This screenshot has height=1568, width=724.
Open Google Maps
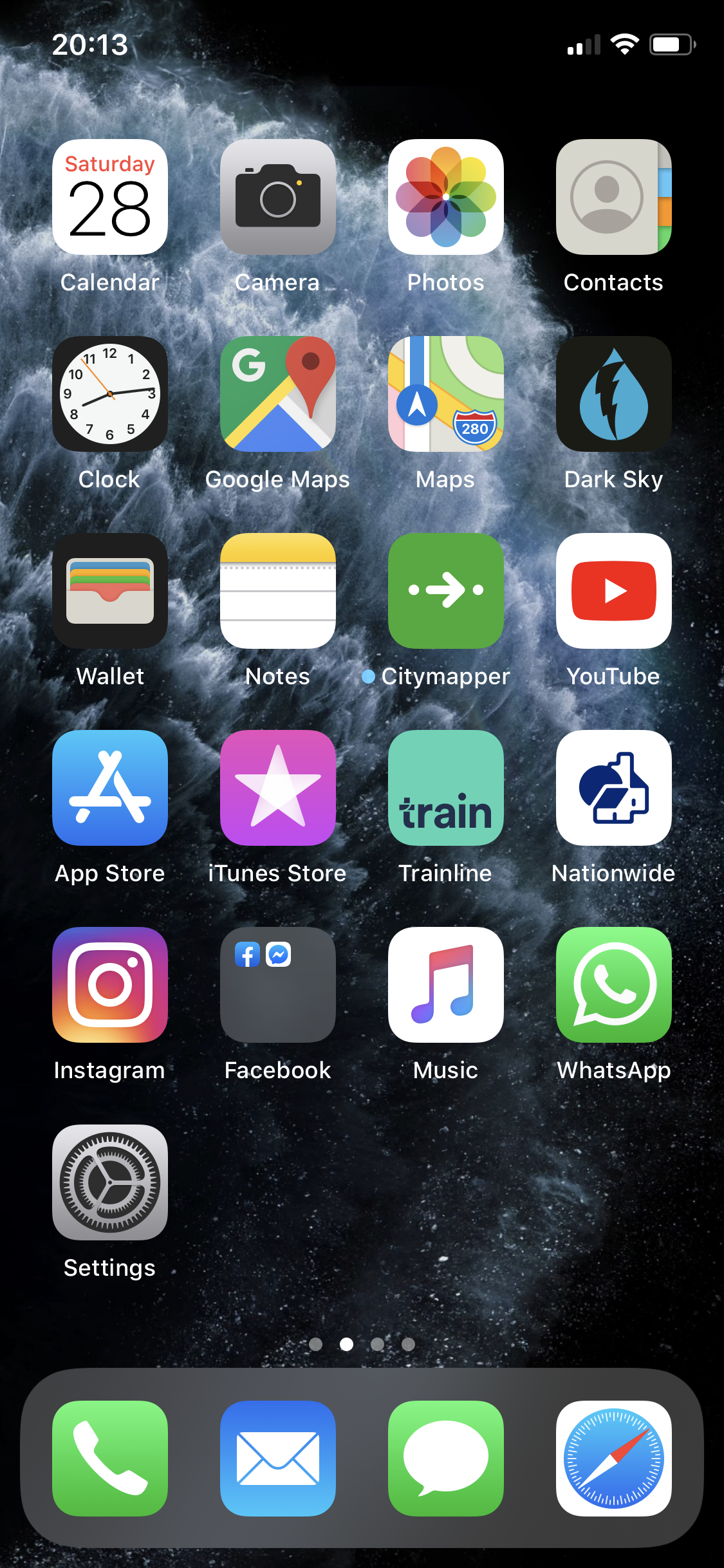click(x=278, y=394)
